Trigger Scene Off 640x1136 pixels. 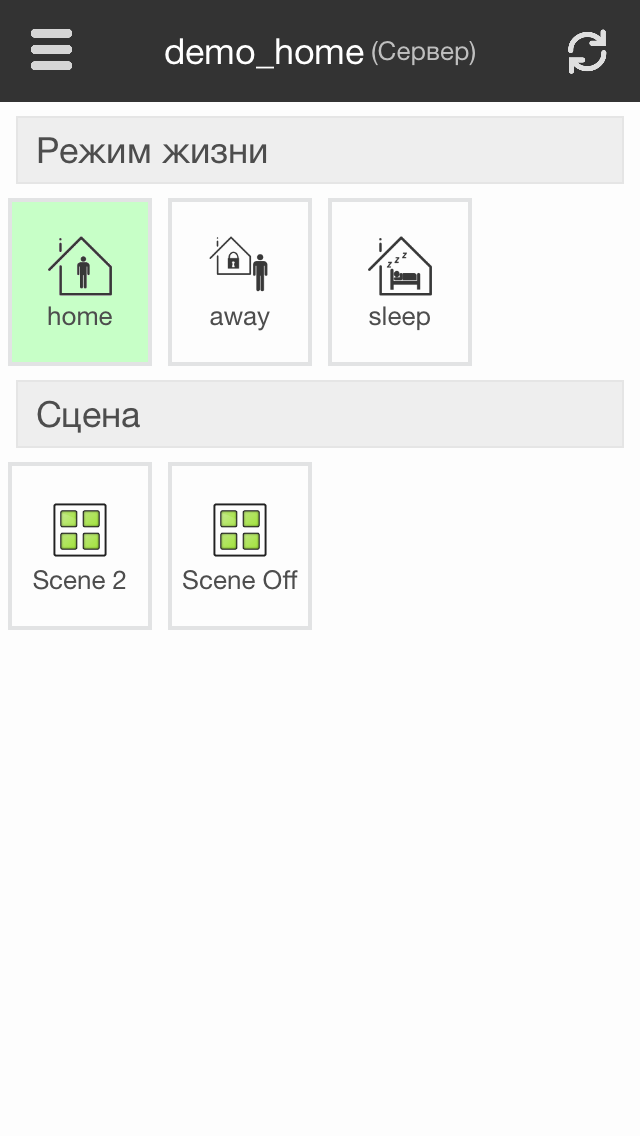tap(240, 546)
